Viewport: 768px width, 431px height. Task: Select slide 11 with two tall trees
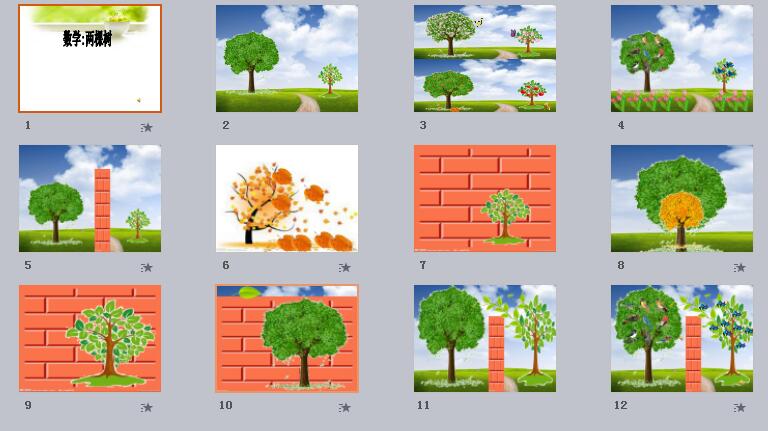(485, 338)
